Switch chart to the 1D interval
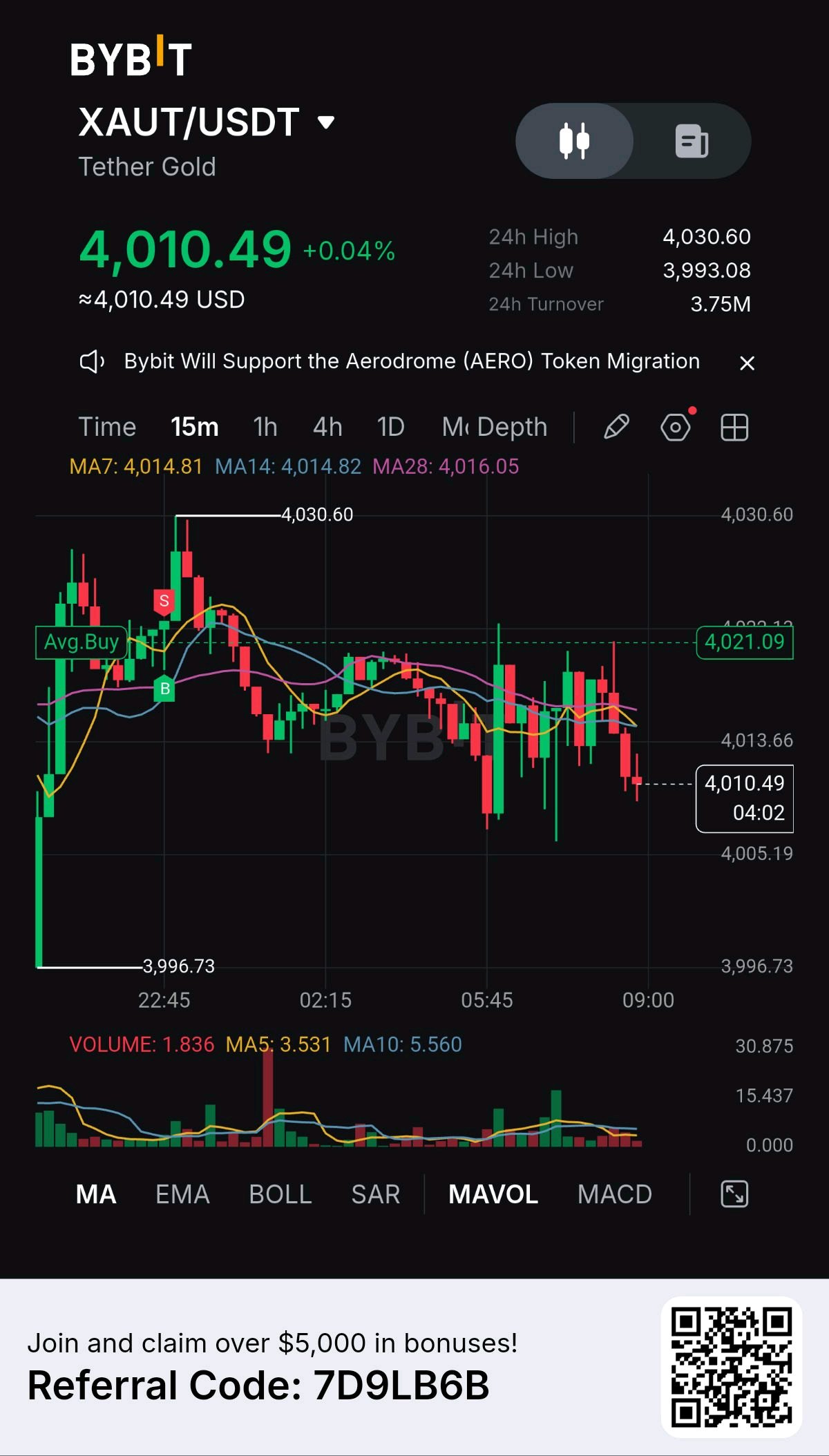The height and width of the screenshot is (1456, 829). point(390,427)
